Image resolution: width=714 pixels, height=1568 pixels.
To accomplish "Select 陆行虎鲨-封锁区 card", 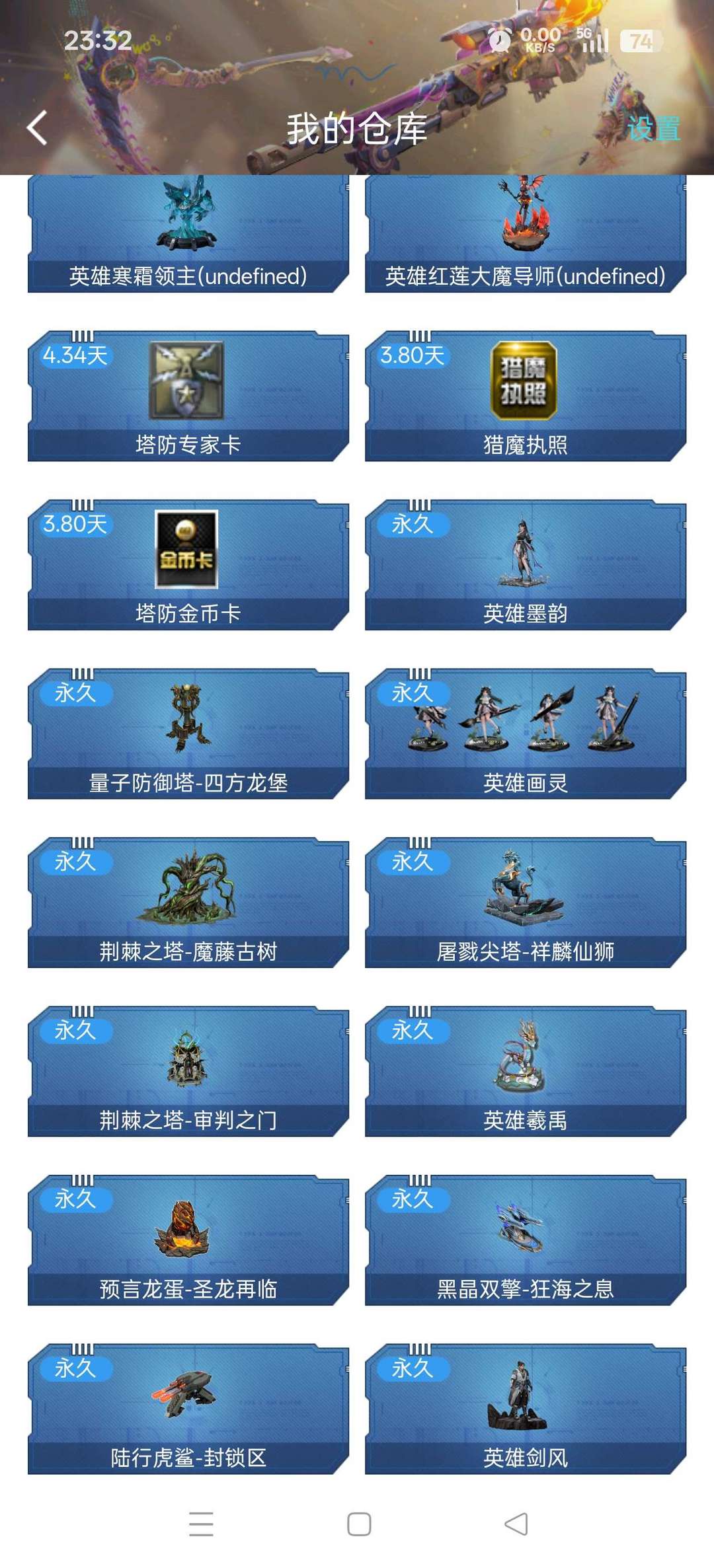I will pyautogui.click(x=188, y=1409).
